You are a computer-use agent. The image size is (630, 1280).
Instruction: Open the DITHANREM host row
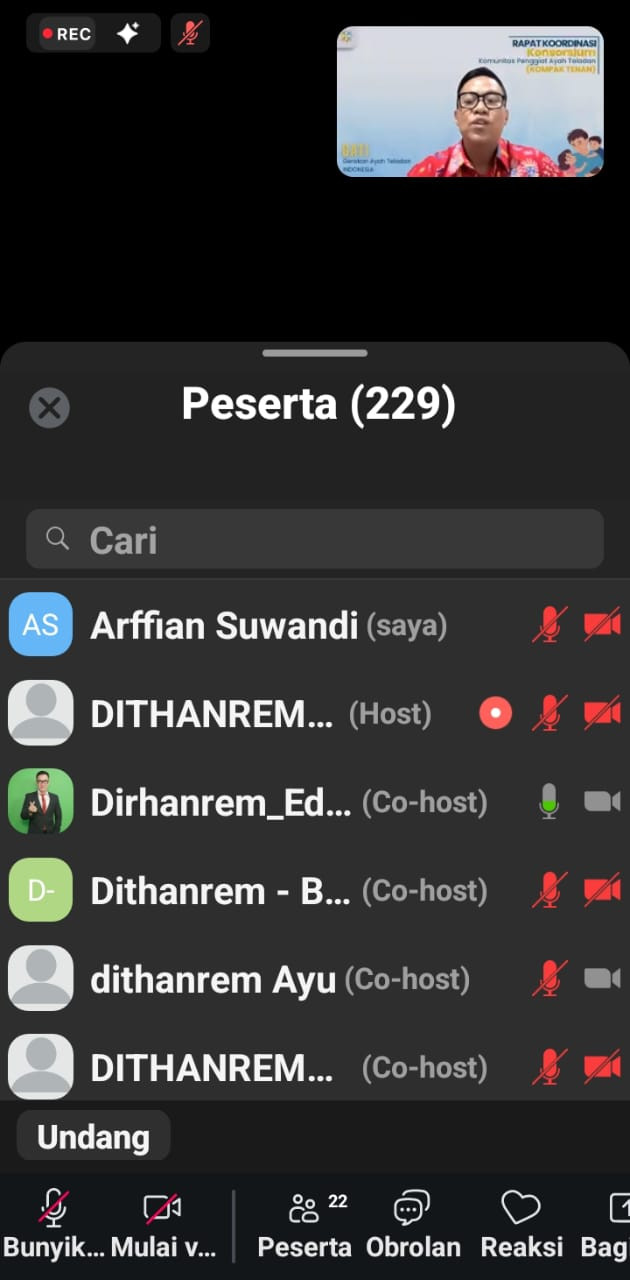click(212, 714)
